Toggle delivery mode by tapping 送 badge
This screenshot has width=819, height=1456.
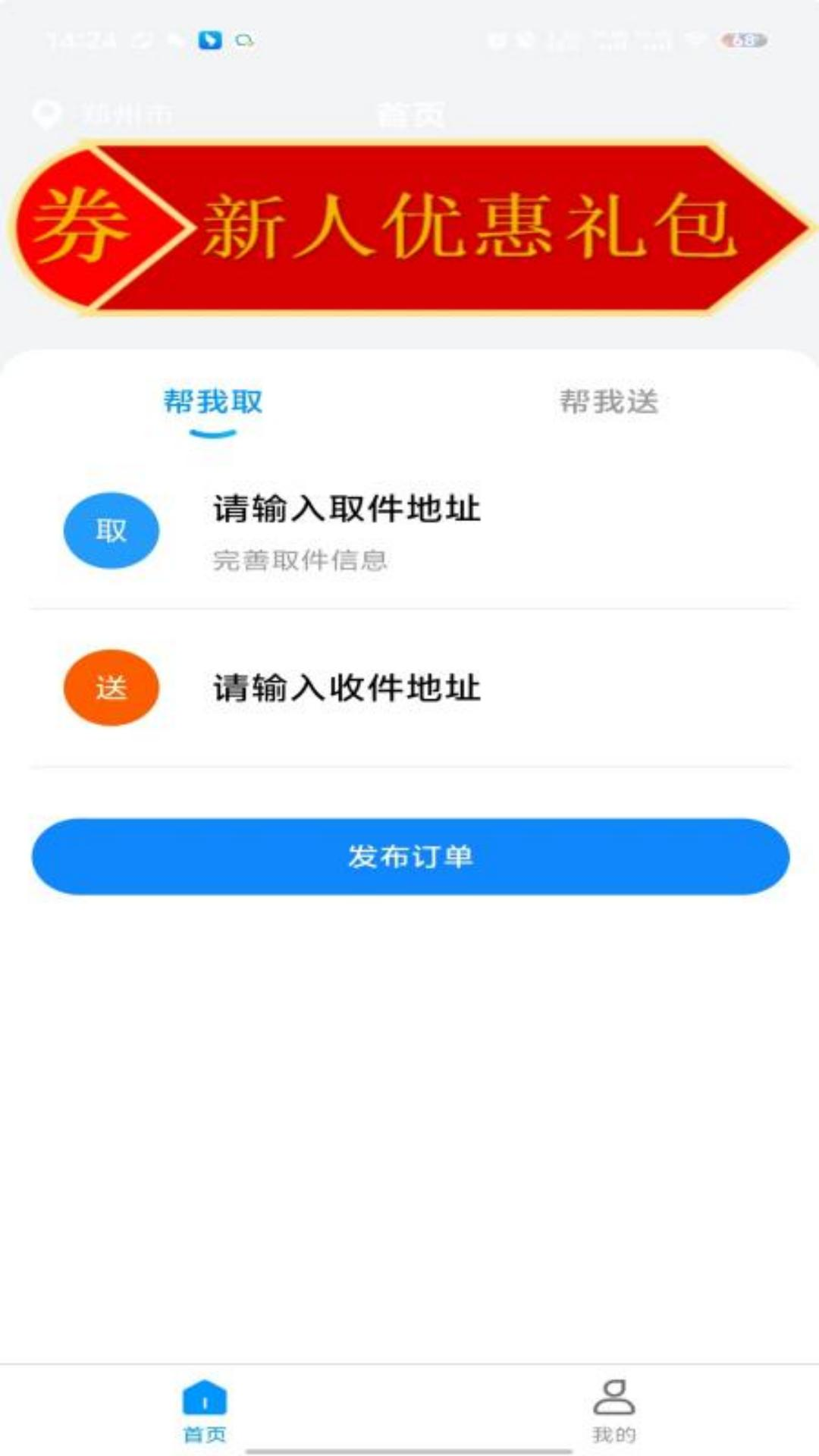coord(111,689)
